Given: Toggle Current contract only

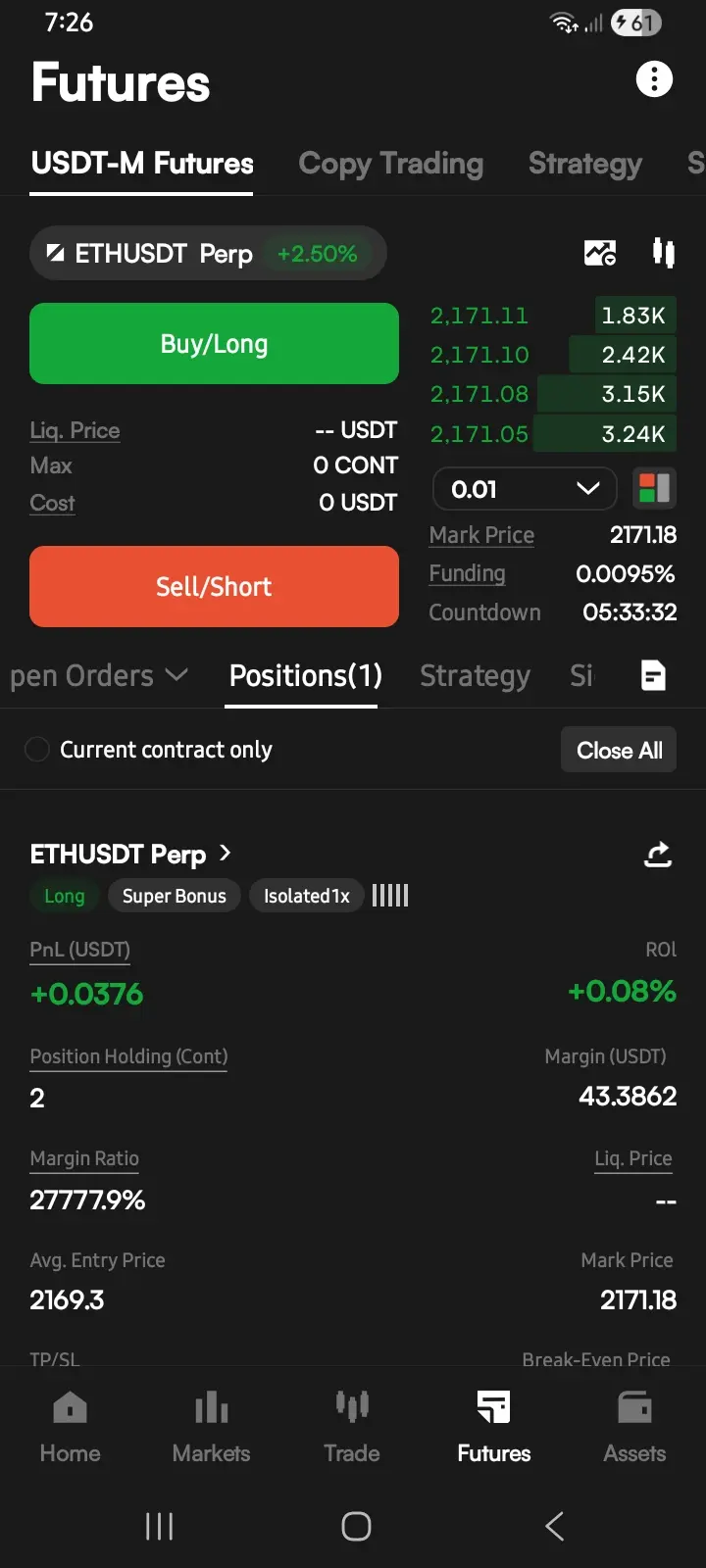Looking at the screenshot, I should [148, 750].
